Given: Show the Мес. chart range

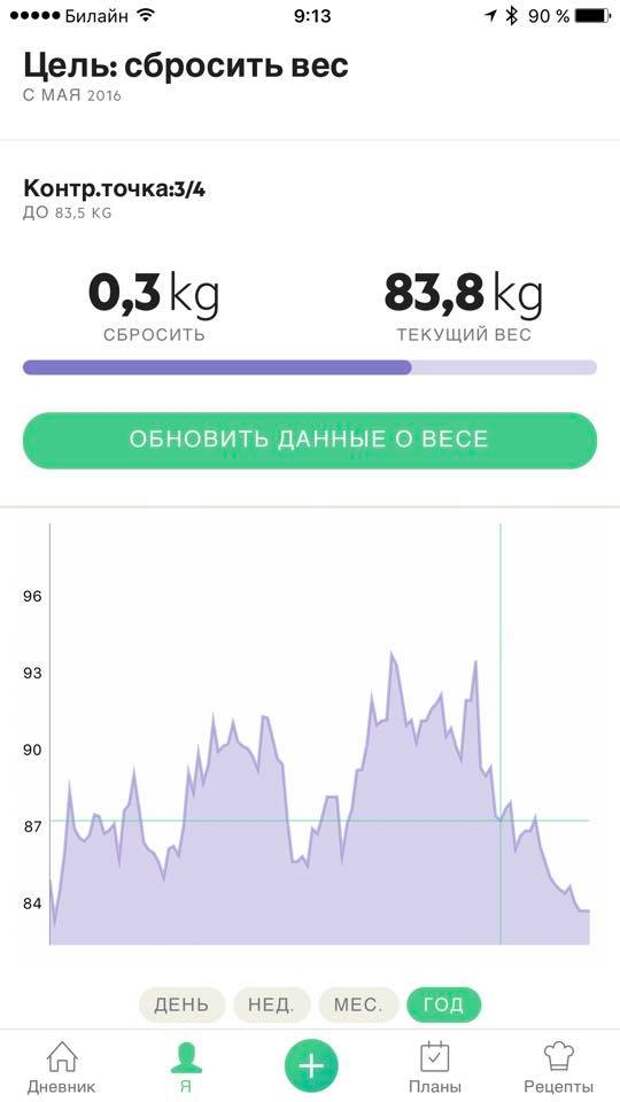Looking at the screenshot, I should (358, 1004).
